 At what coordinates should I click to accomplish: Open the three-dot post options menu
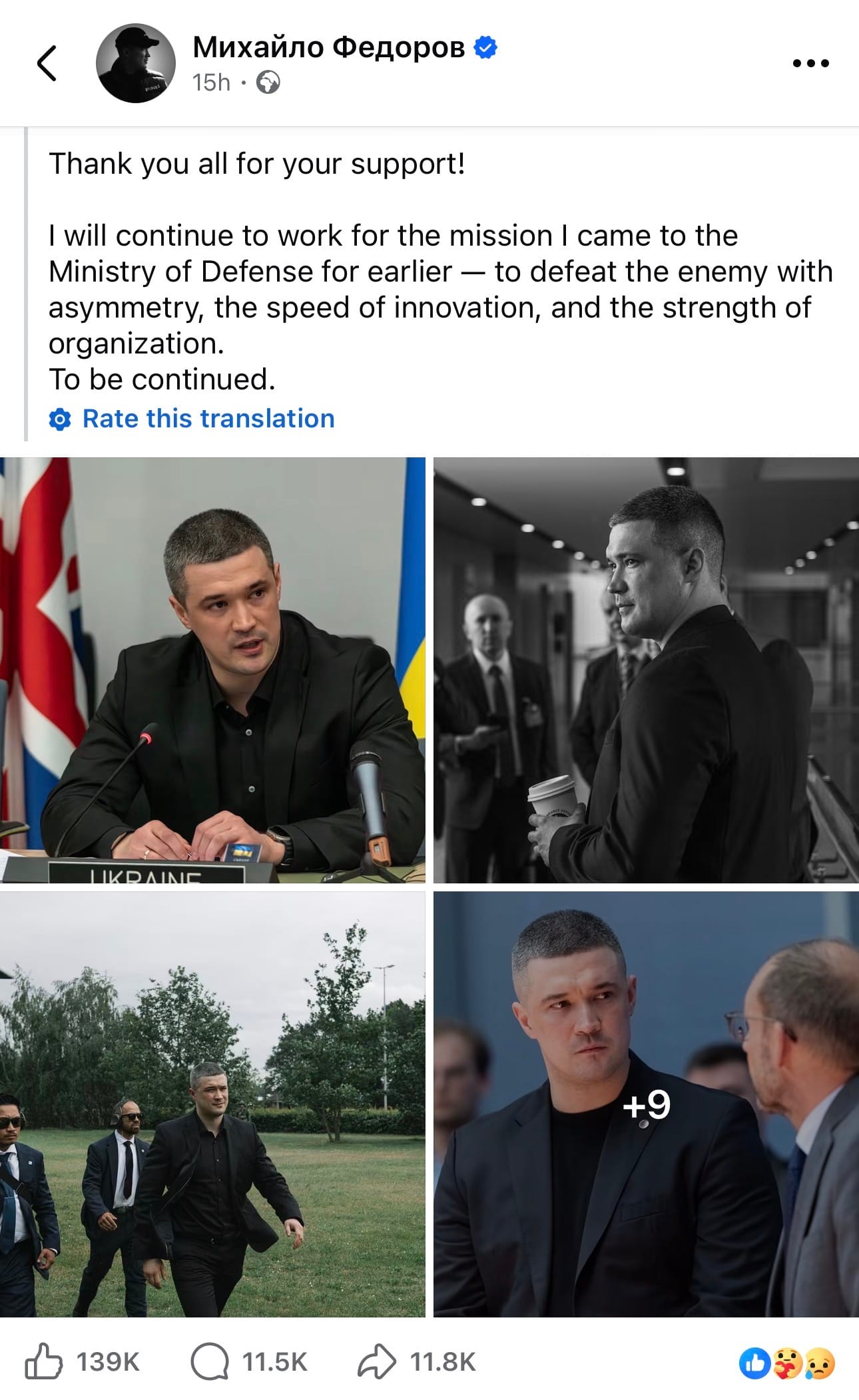[811, 63]
